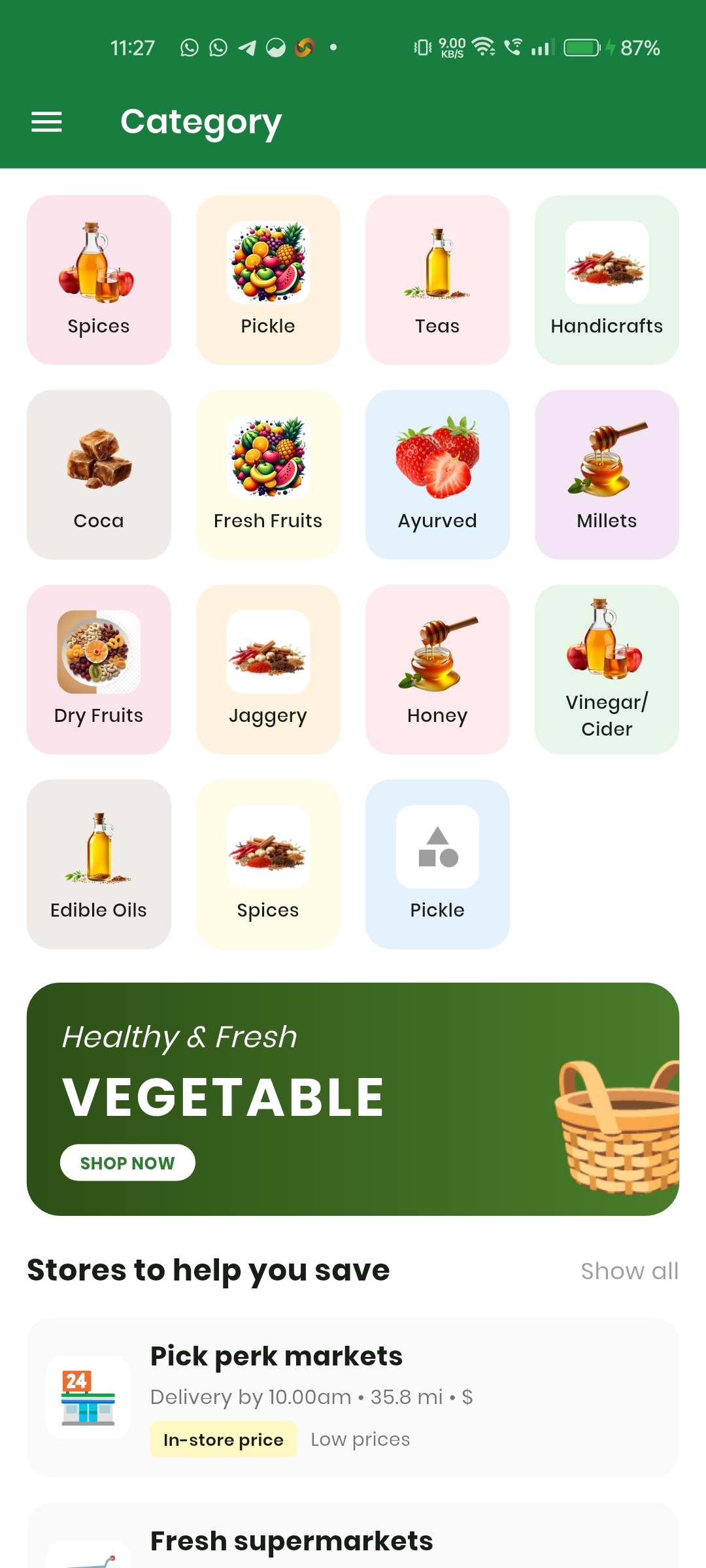Image resolution: width=706 pixels, height=1568 pixels.
Task: Browse the Handicrafts category
Action: [x=606, y=278]
